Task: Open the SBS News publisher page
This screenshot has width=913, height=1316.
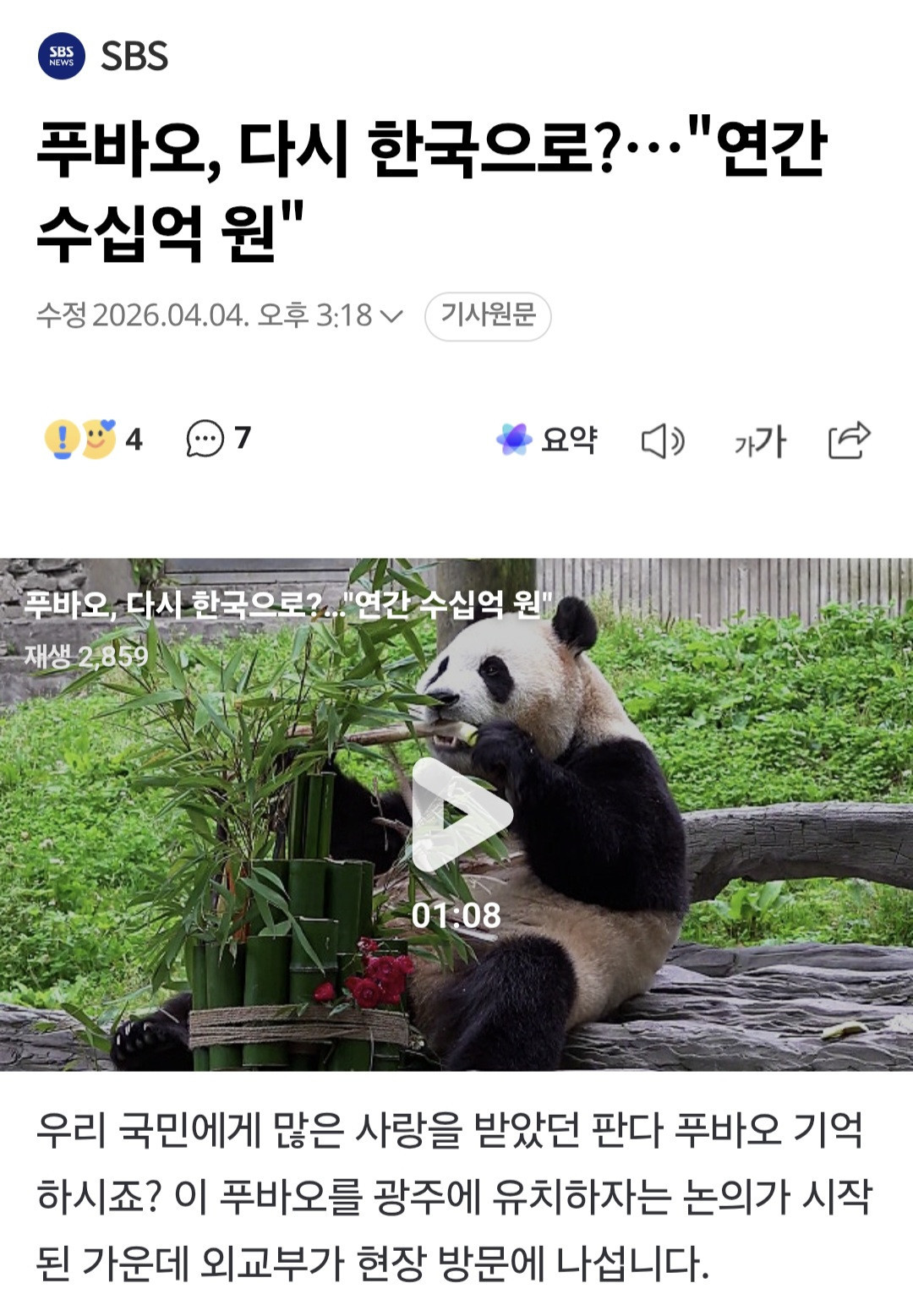Action: point(103,57)
